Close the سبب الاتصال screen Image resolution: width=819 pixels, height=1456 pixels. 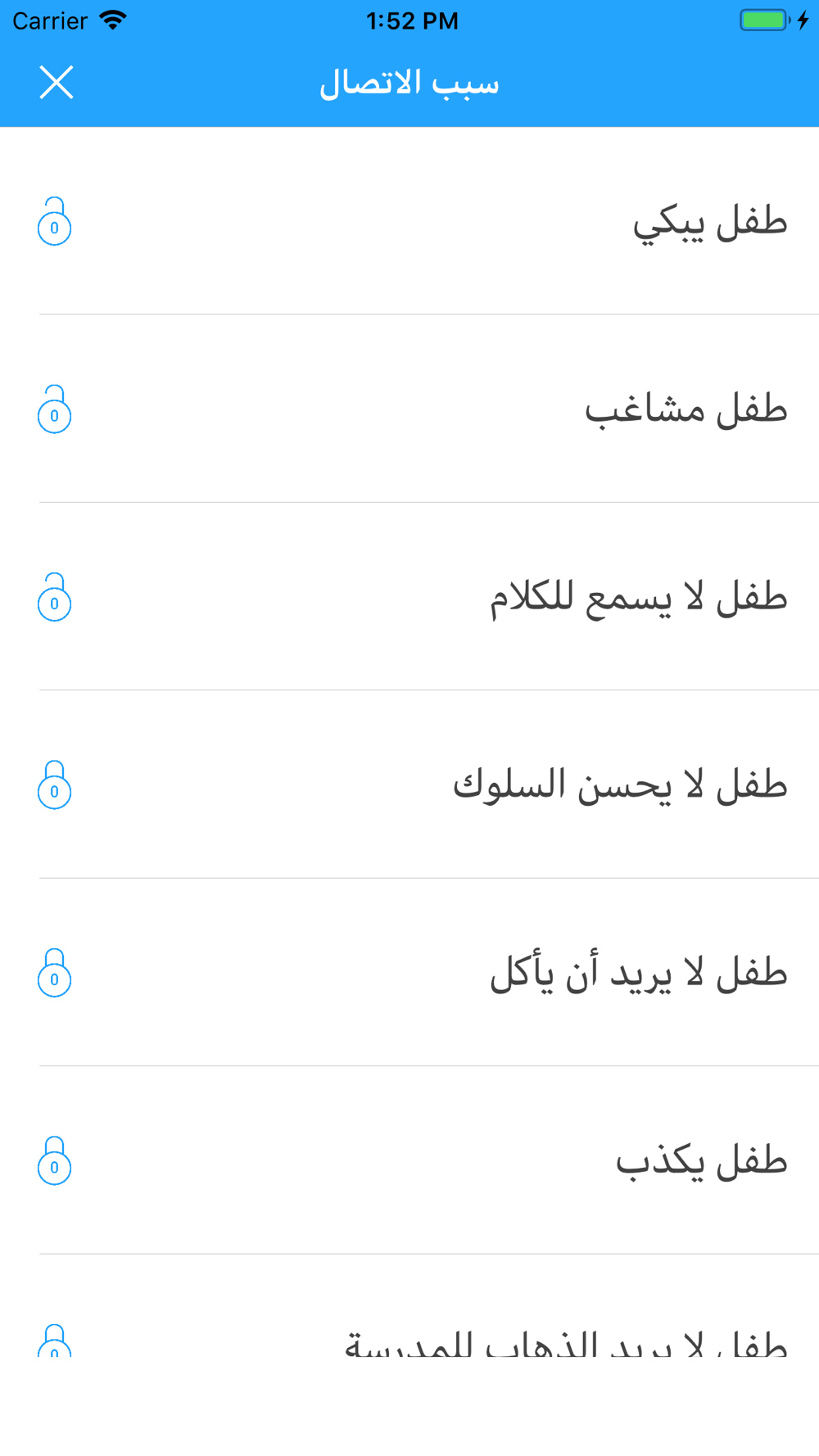(57, 83)
